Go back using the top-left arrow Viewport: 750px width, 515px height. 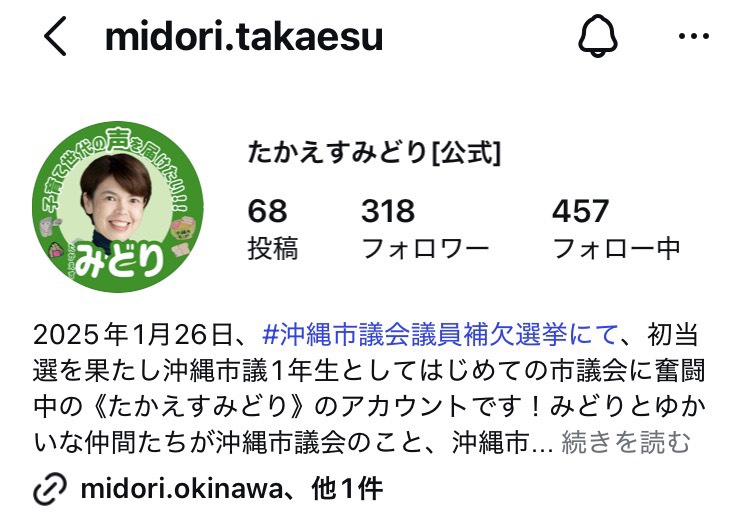pyautogui.click(x=55, y=37)
